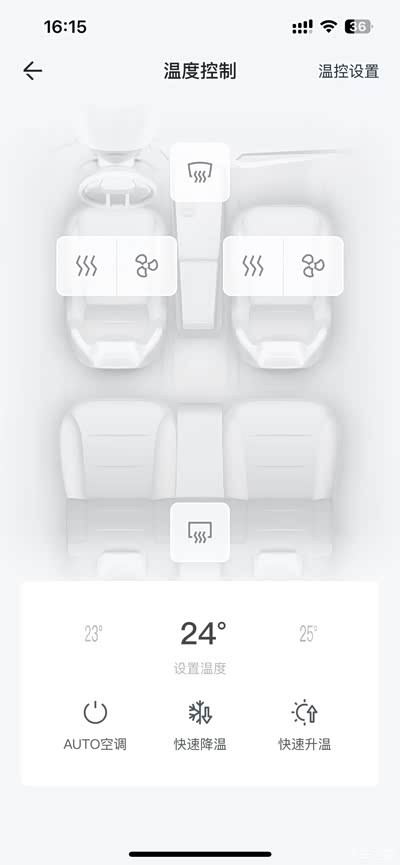Activate 快速升温 rapid heating
The width and height of the screenshot is (400, 865).
coord(305,726)
